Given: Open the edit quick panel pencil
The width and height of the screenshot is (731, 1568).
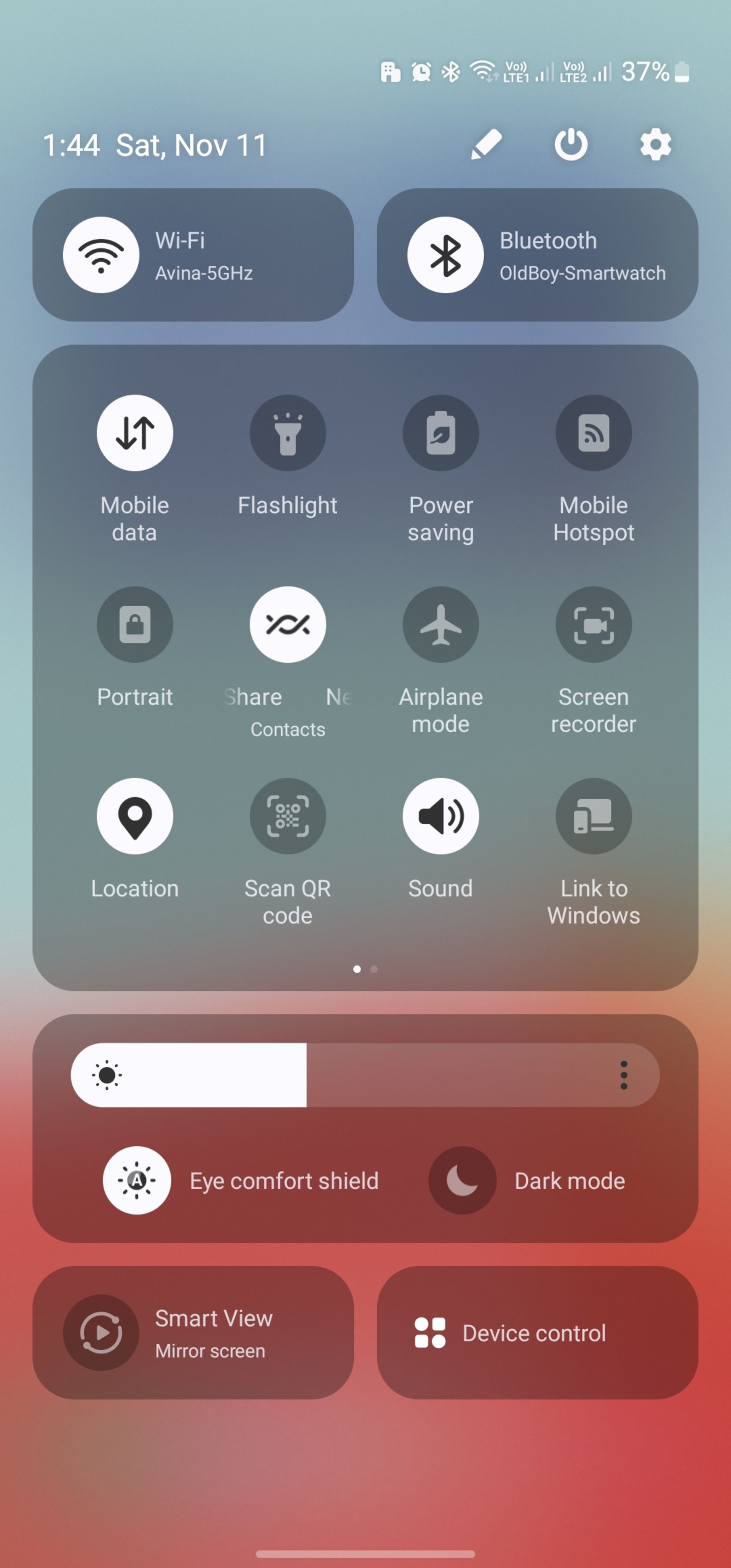Looking at the screenshot, I should 486,145.
